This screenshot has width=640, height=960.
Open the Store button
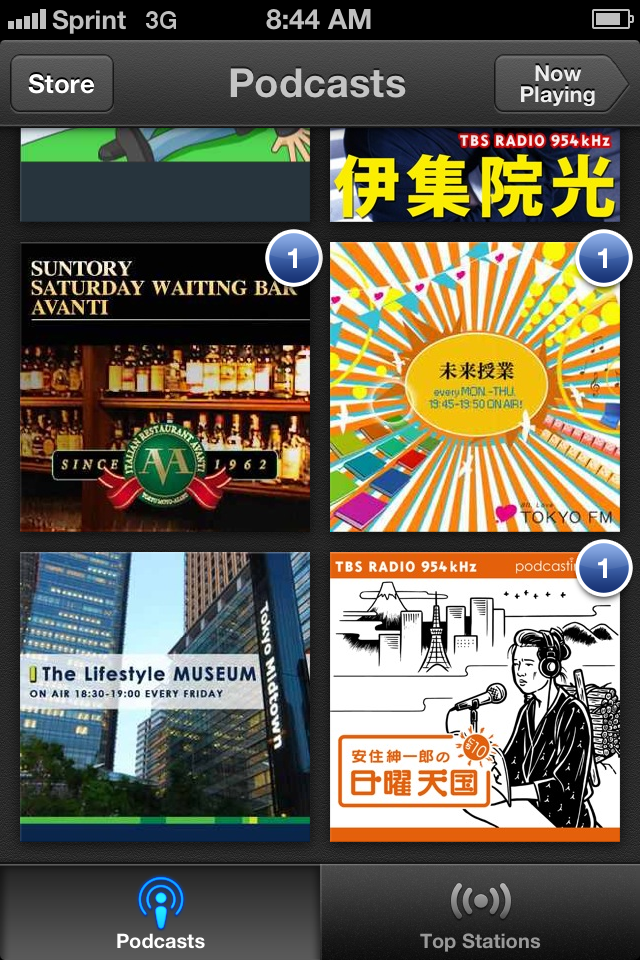[x=61, y=84]
